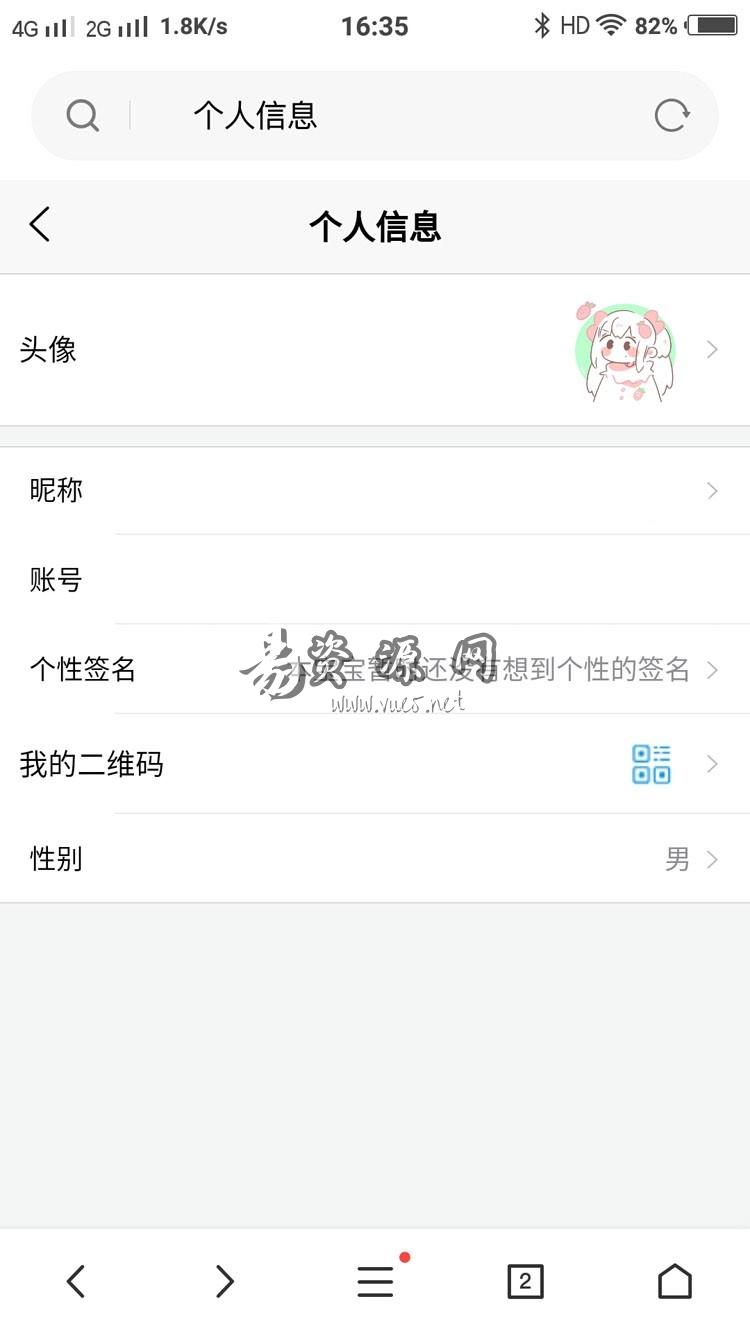This screenshot has height=1333, width=750.
Task: Reload the page with the refresh icon
Action: (672, 115)
